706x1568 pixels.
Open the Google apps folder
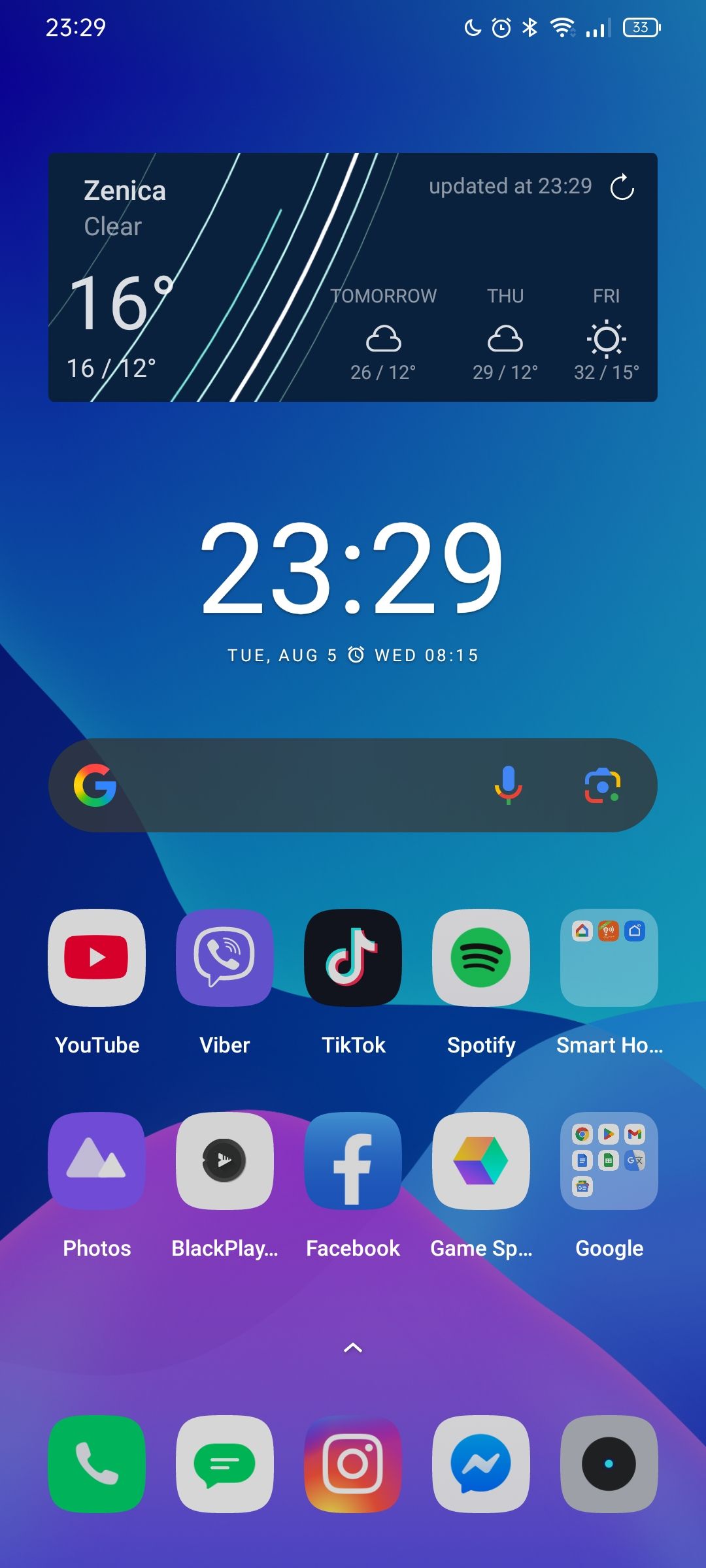point(609,1161)
